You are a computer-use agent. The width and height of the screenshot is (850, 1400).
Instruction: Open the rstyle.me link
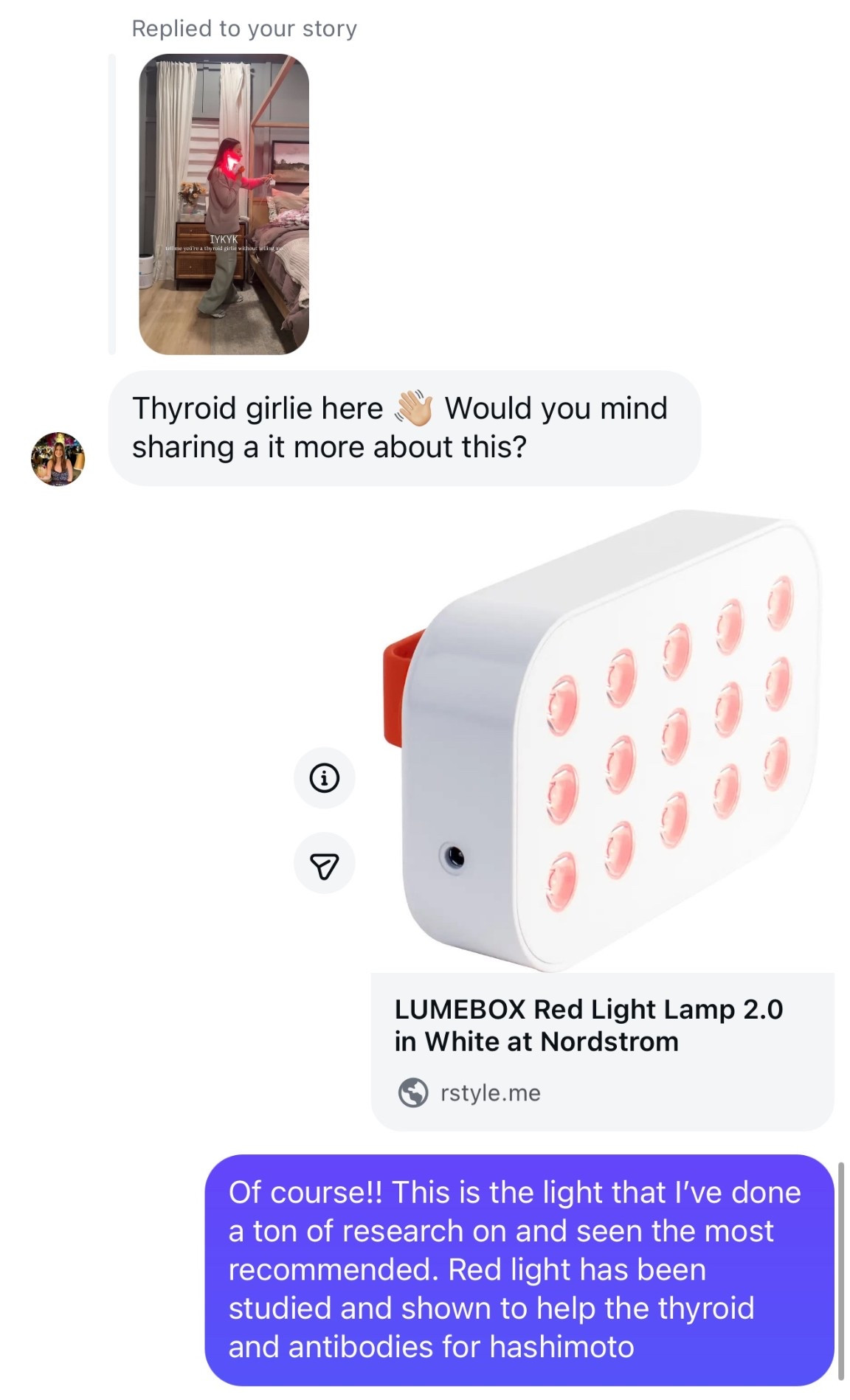click(x=490, y=1092)
